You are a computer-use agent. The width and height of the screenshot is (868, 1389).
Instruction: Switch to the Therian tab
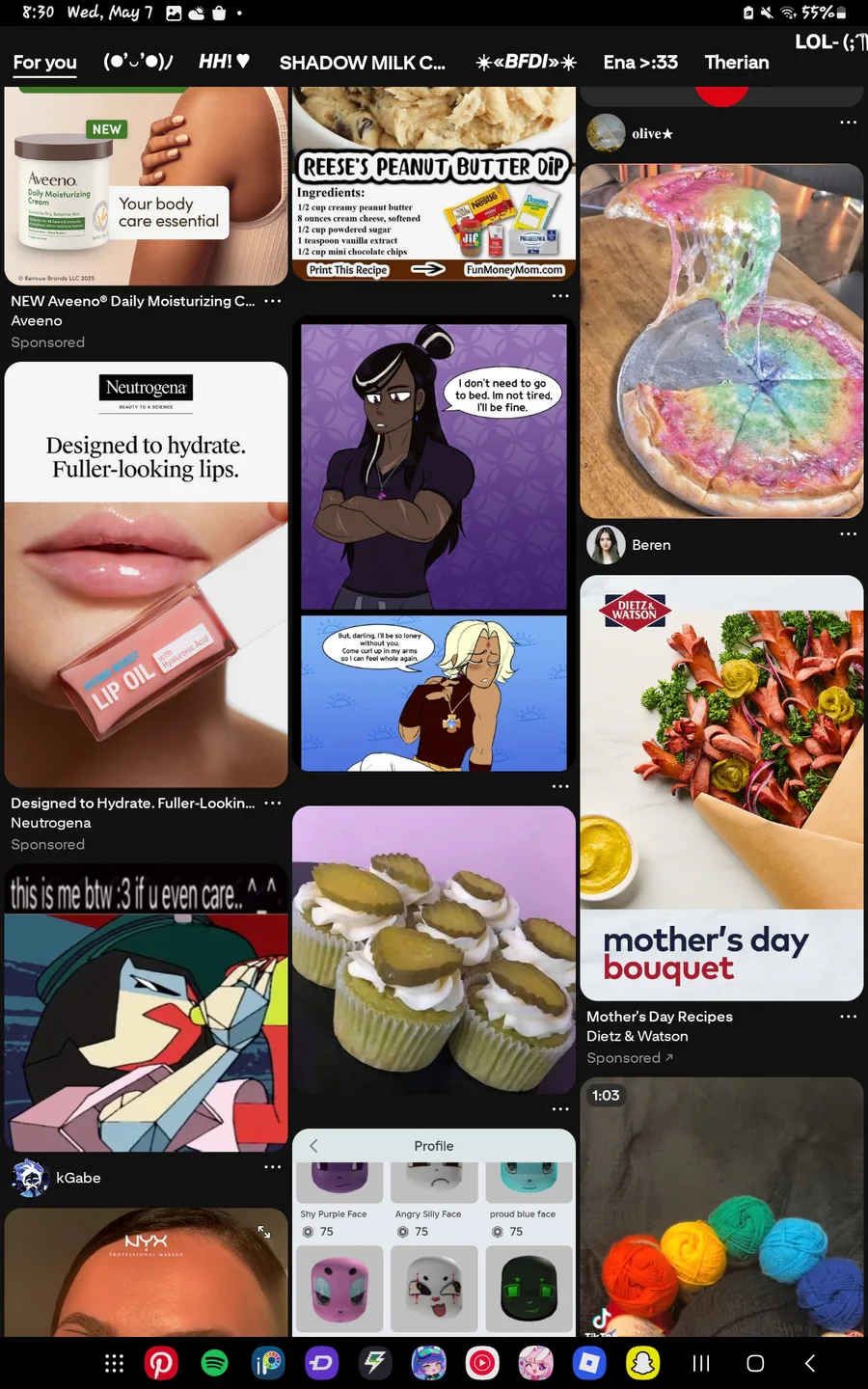tap(736, 63)
